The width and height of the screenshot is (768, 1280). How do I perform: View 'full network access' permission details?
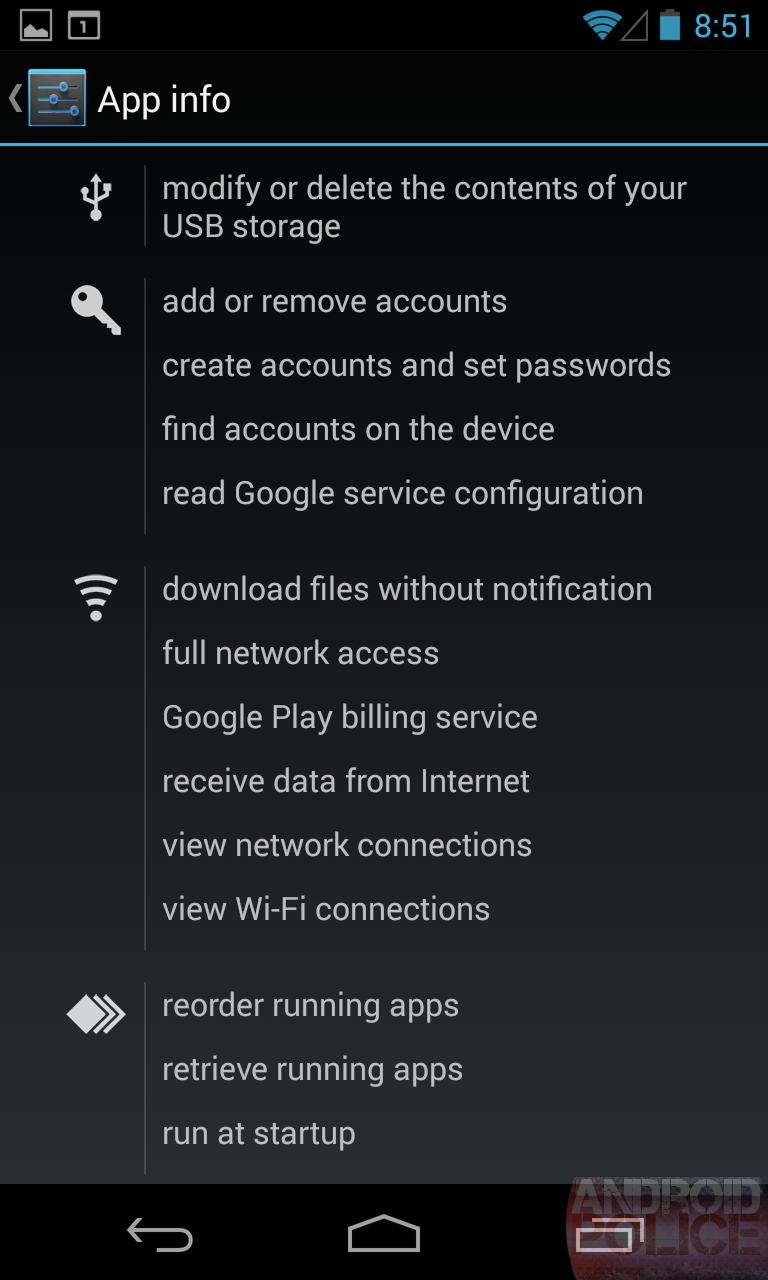point(300,653)
